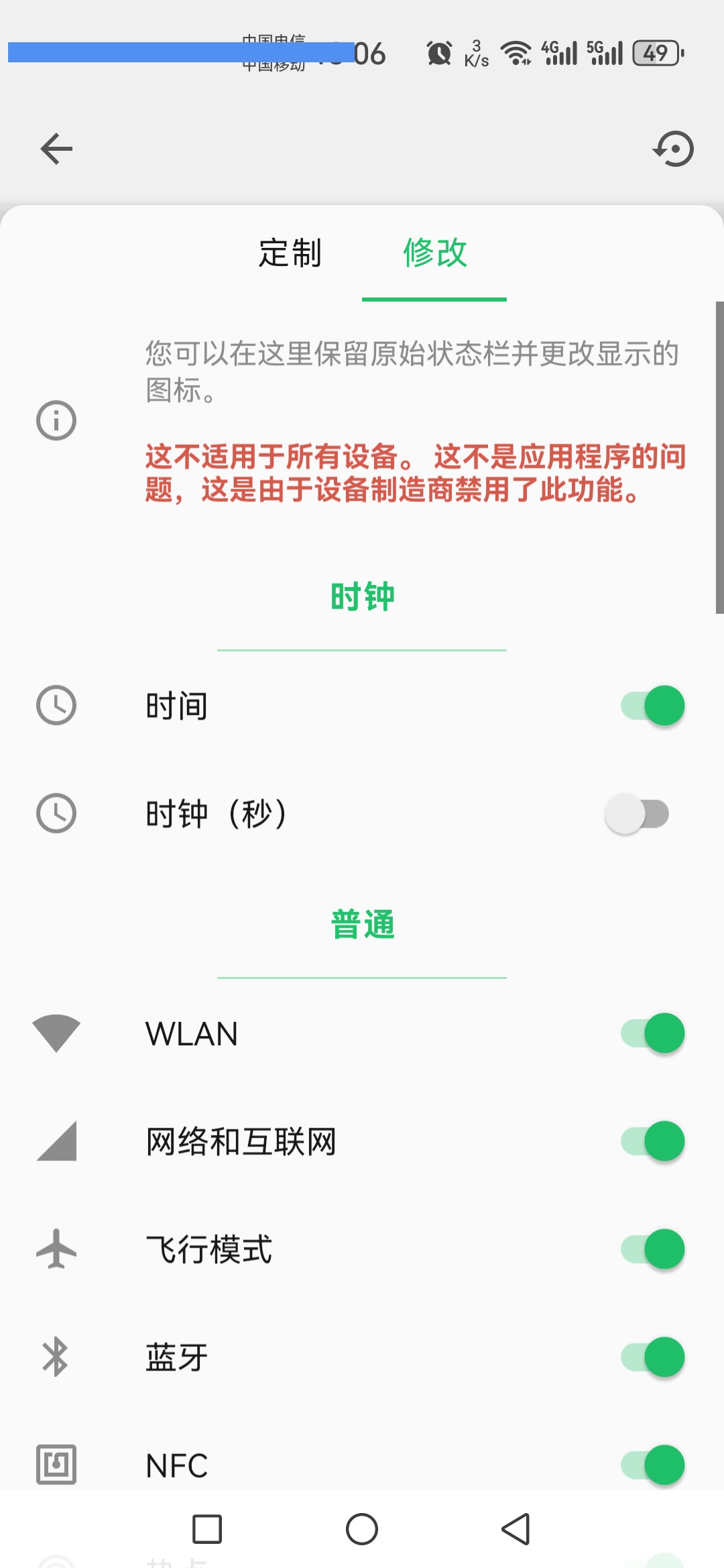Switch to the 定制 tab
Viewport: 724px width, 1568px height.
click(290, 253)
